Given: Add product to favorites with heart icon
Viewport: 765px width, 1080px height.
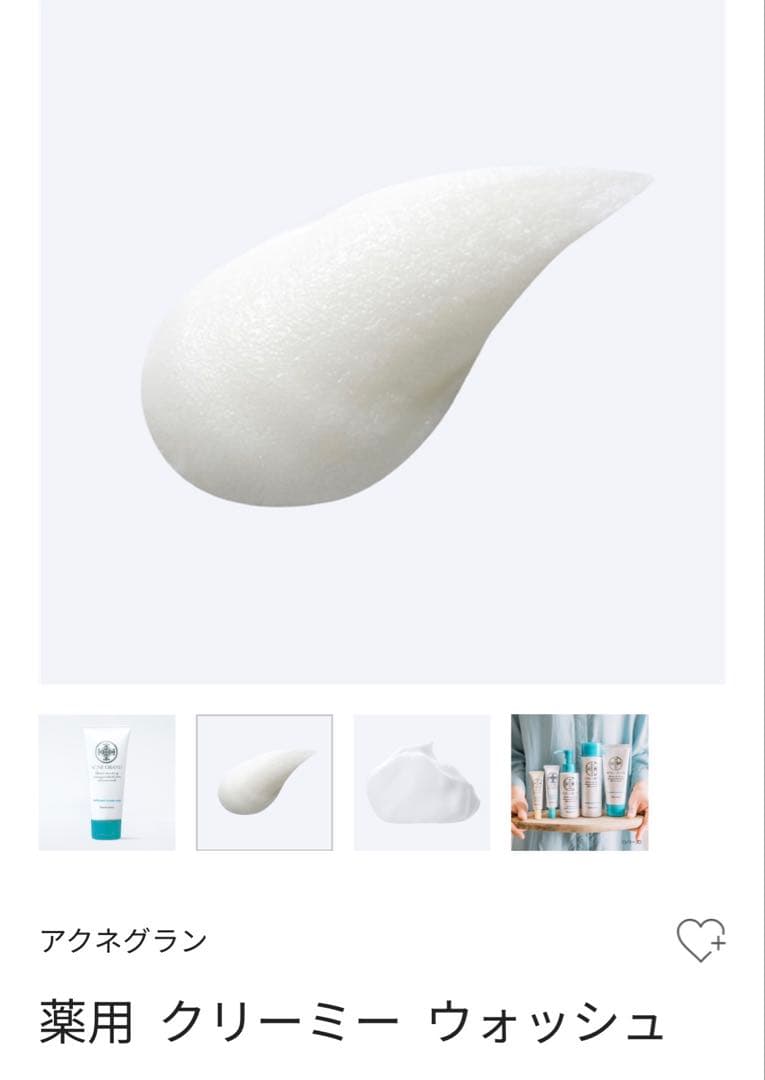Looking at the screenshot, I should click(700, 940).
